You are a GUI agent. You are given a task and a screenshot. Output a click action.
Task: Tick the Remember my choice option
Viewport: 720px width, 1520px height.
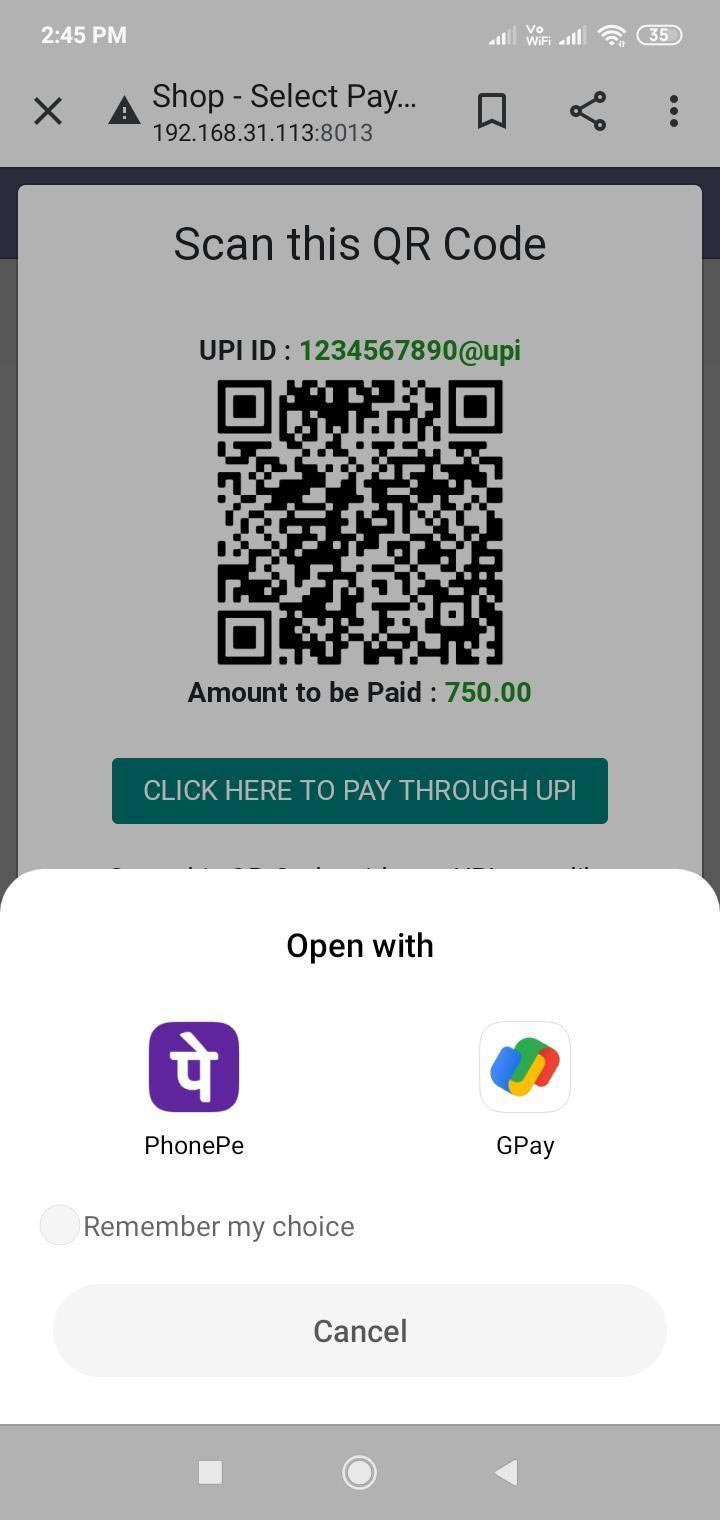click(60, 1226)
